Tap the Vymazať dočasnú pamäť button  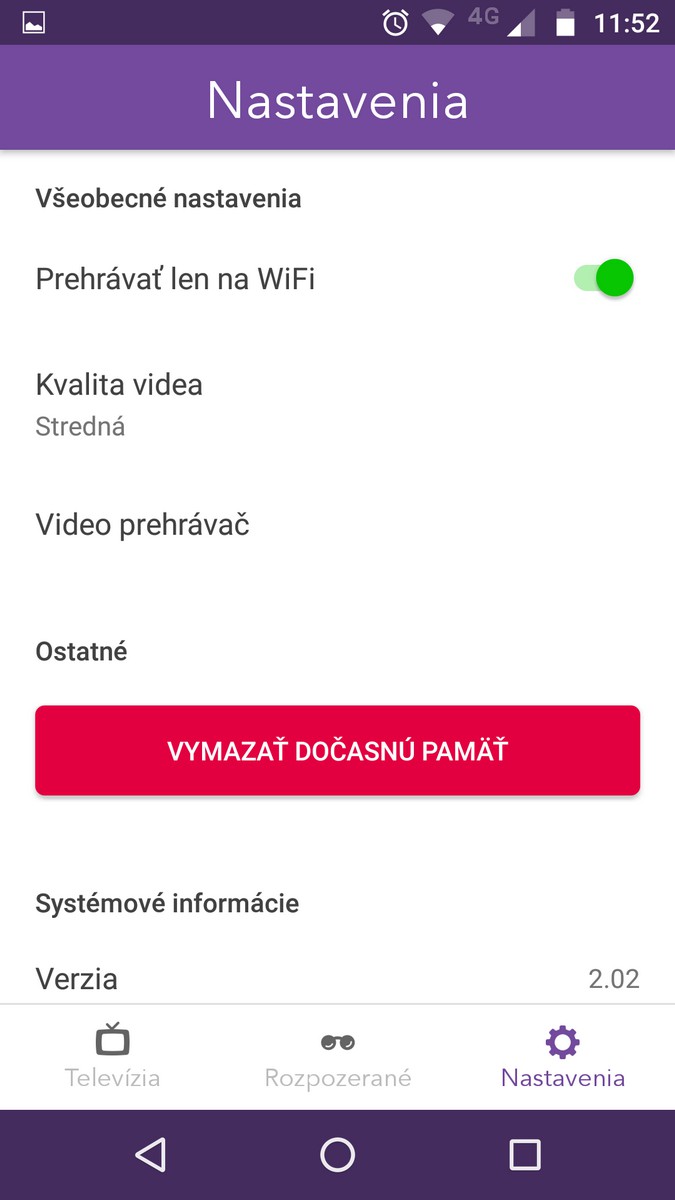(x=337, y=751)
